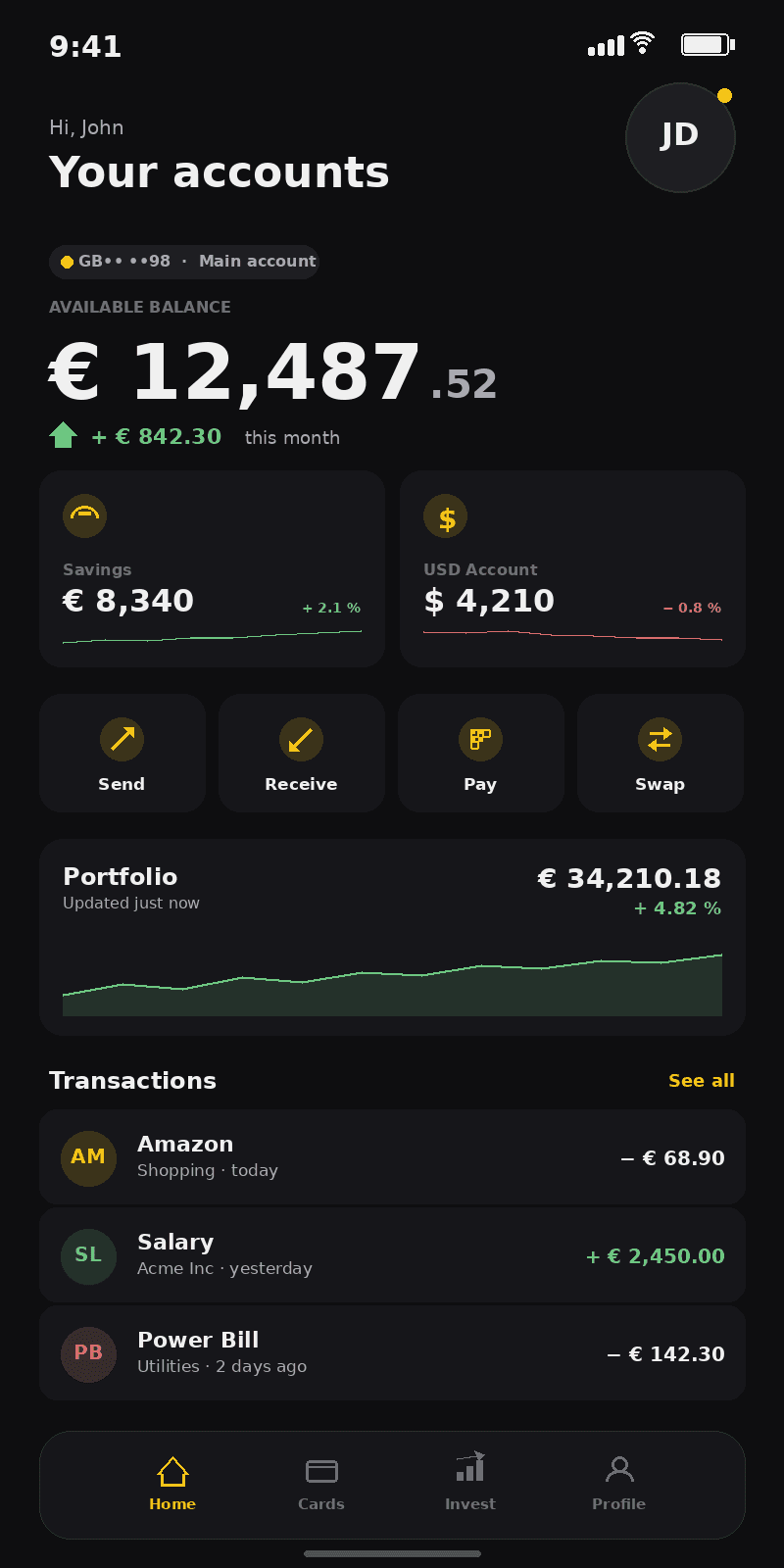Open the Pay bills icon

tap(480, 739)
